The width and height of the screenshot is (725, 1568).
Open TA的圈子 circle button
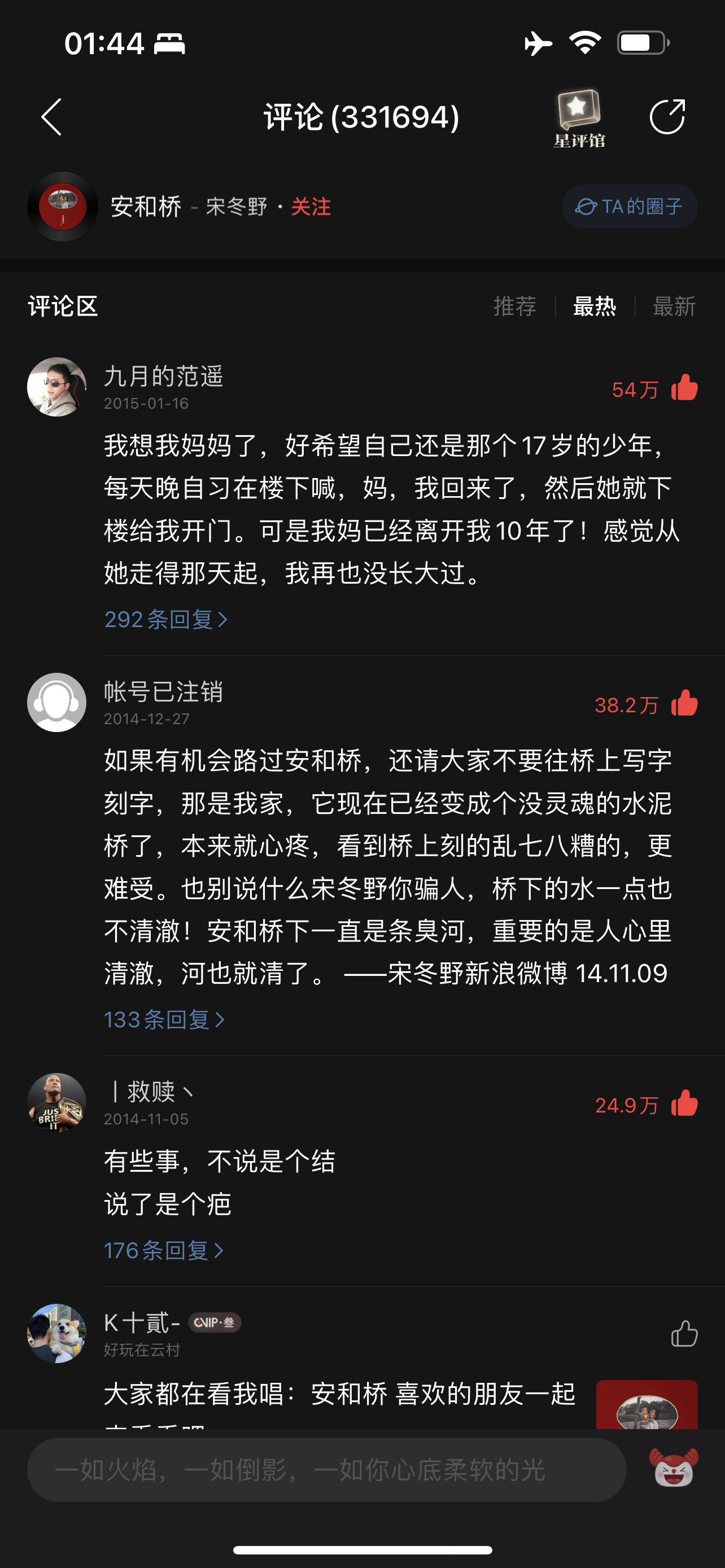630,207
